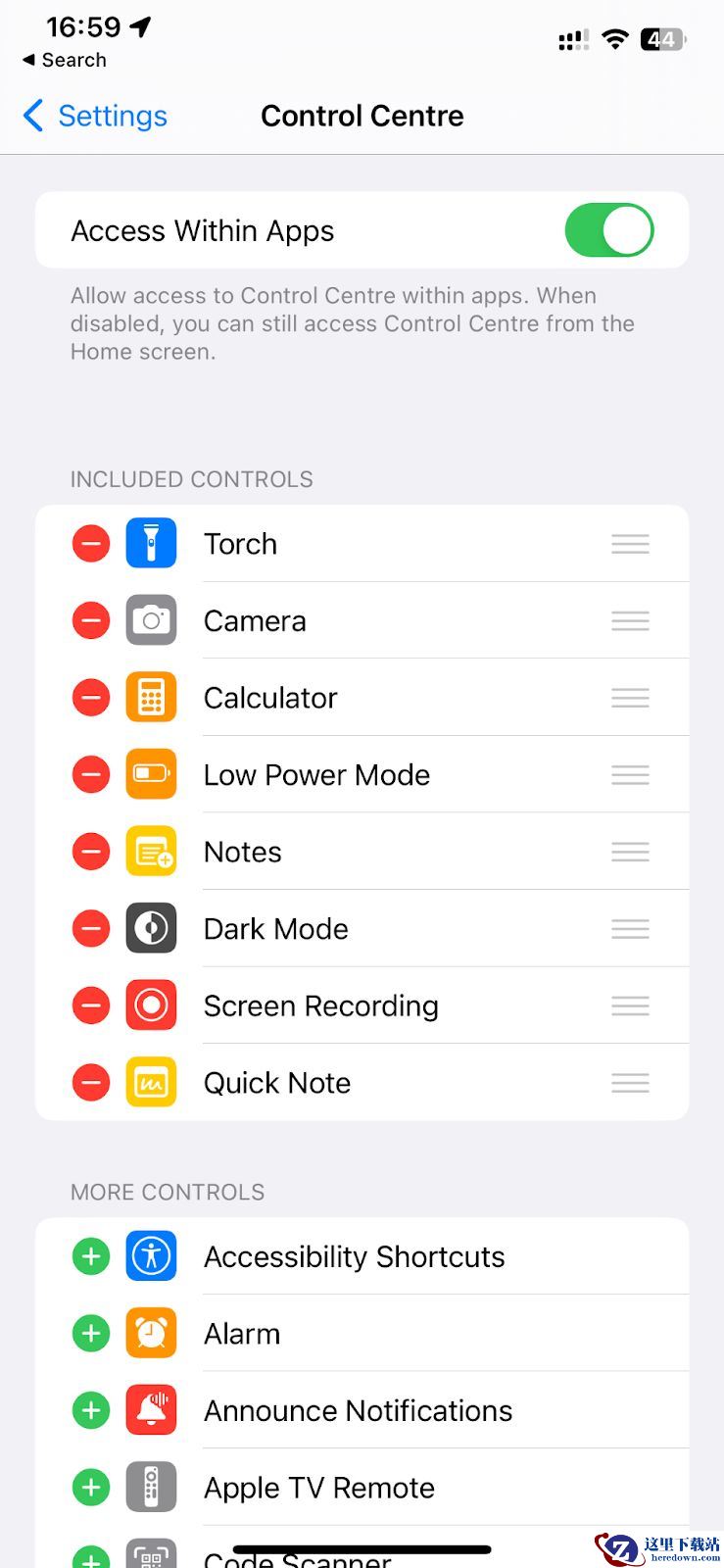Go back to Settings
Image resolution: width=724 pixels, height=1568 pixels.
pos(95,116)
